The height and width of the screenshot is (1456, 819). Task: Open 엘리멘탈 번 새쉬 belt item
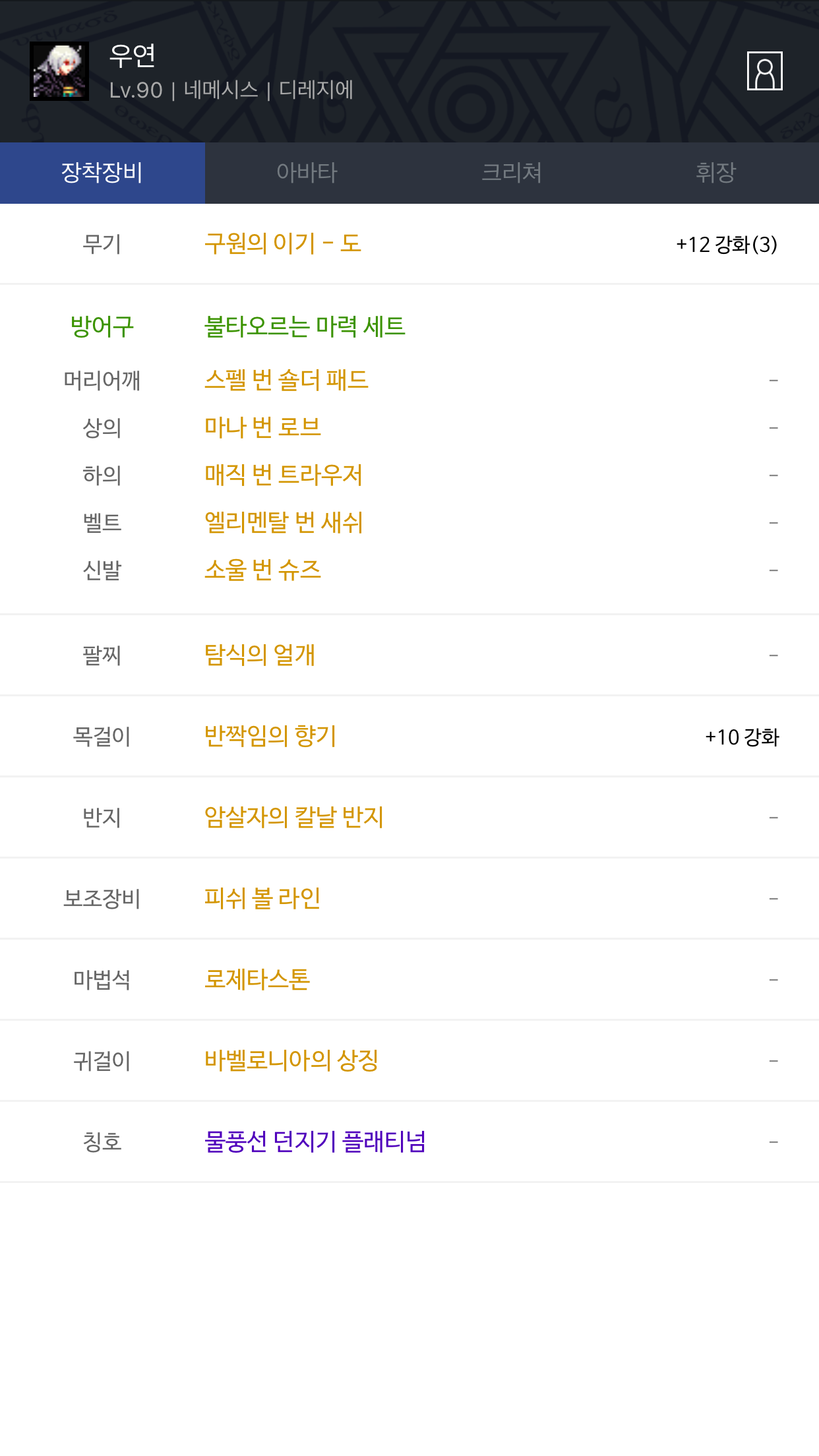[x=409, y=523]
